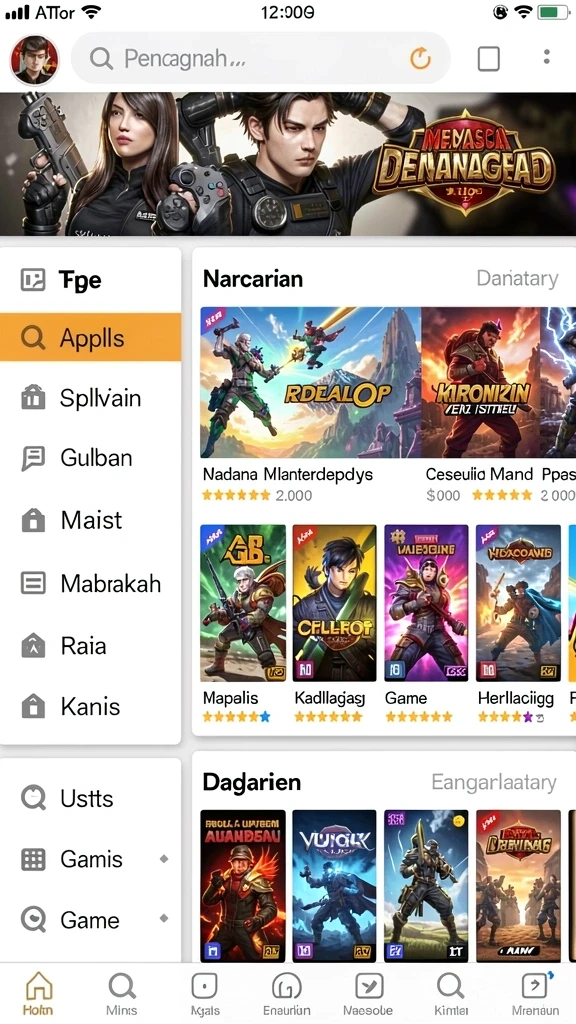Open the three-dot overflow menu
The image size is (576, 1024).
click(x=547, y=57)
